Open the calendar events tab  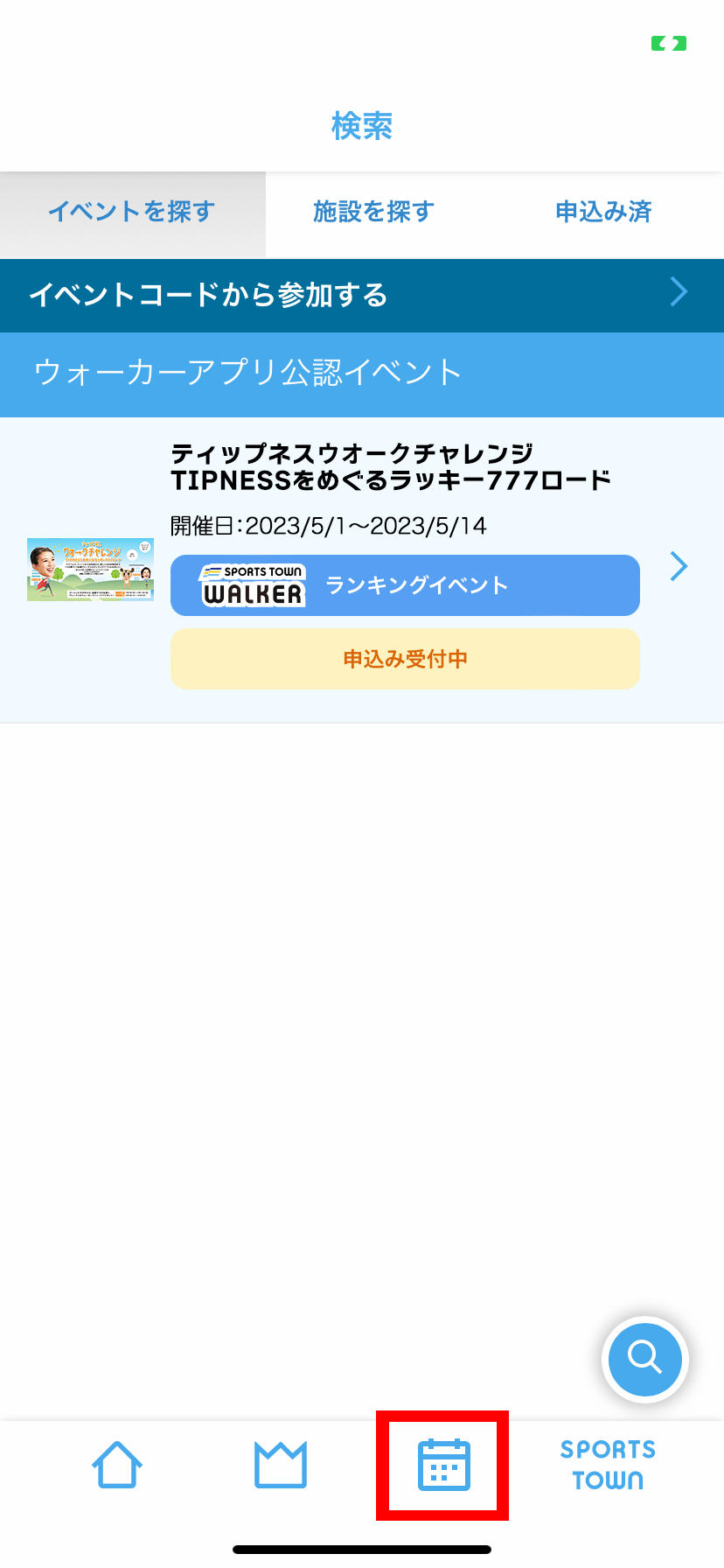click(443, 1465)
